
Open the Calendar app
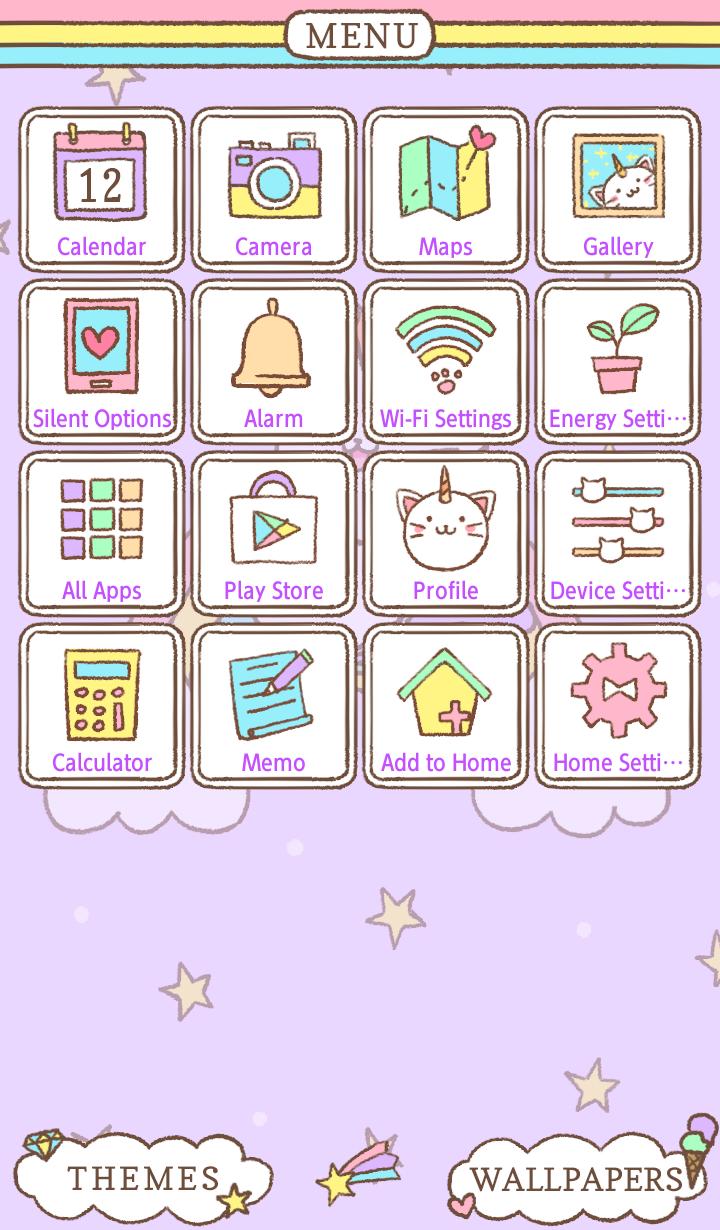pyautogui.click(x=102, y=190)
